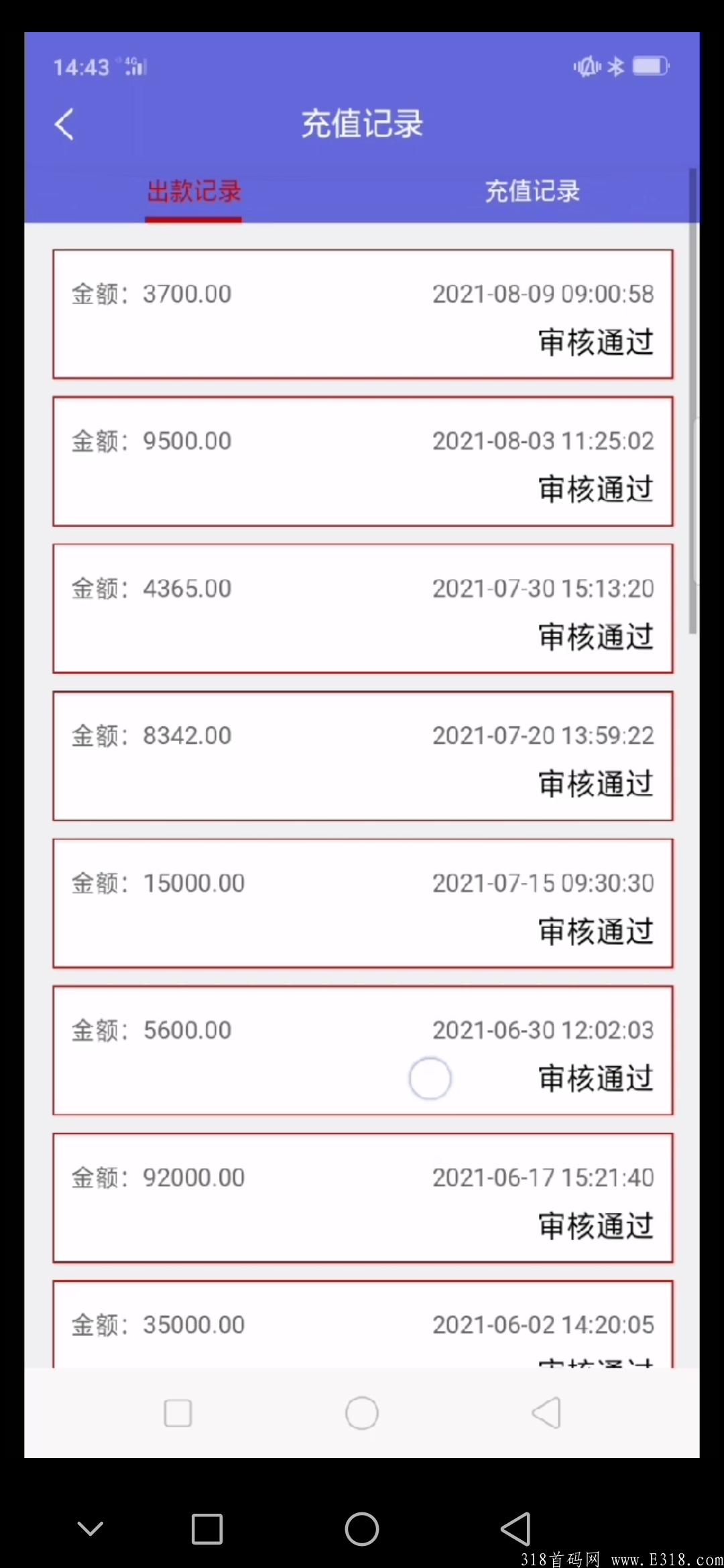Viewport: 724px width, 1568px height.
Task: Tap 审核通过 on the 9500.00 record
Action: (594, 490)
